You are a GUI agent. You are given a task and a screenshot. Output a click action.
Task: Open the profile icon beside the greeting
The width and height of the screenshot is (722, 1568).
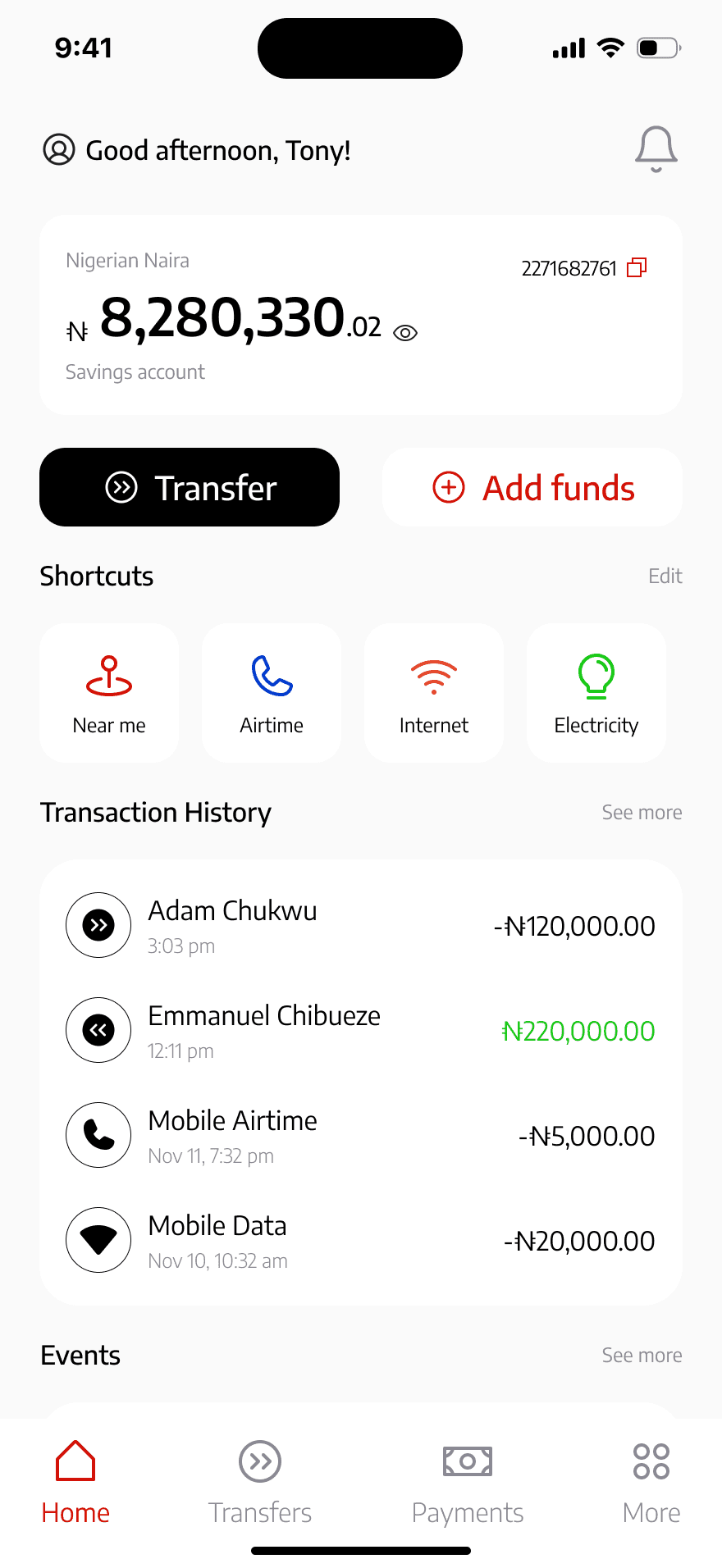59,150
